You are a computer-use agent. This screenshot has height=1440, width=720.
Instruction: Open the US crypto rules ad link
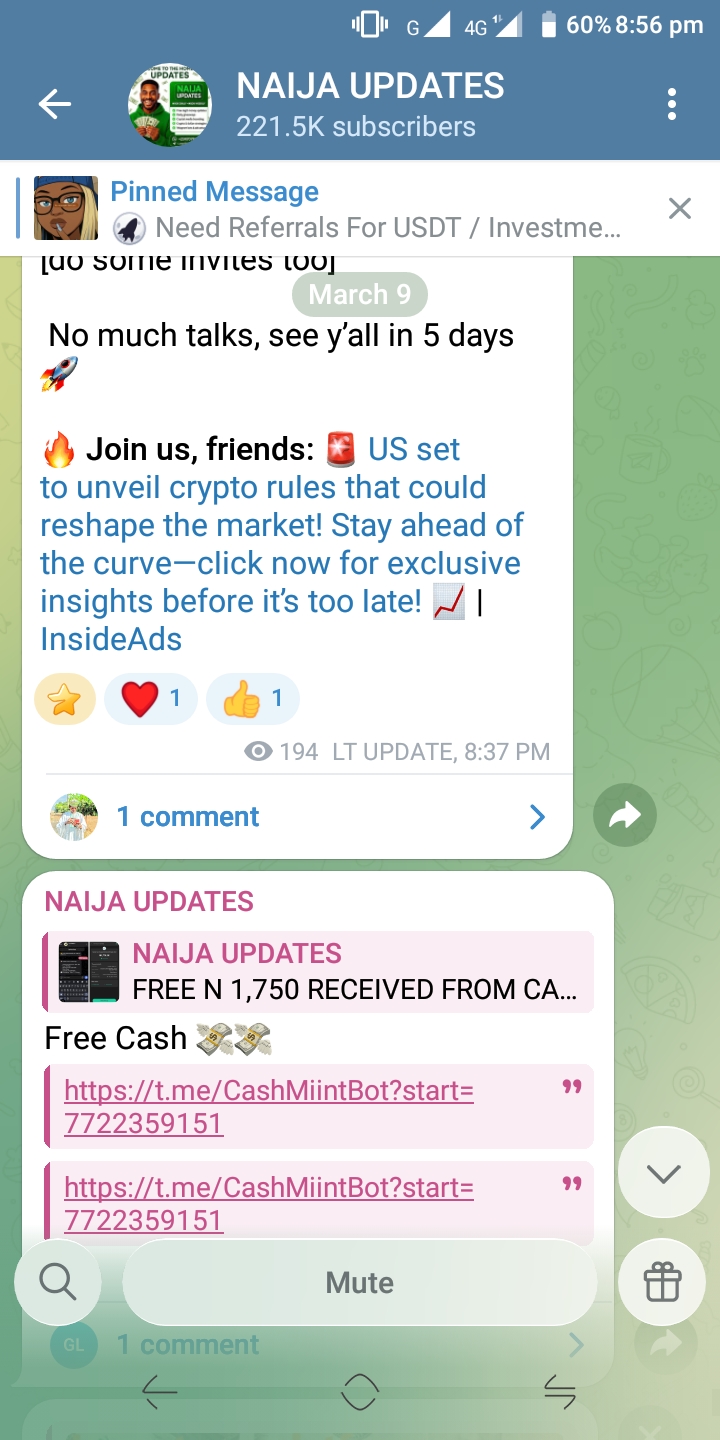click(x=280, y=544)
